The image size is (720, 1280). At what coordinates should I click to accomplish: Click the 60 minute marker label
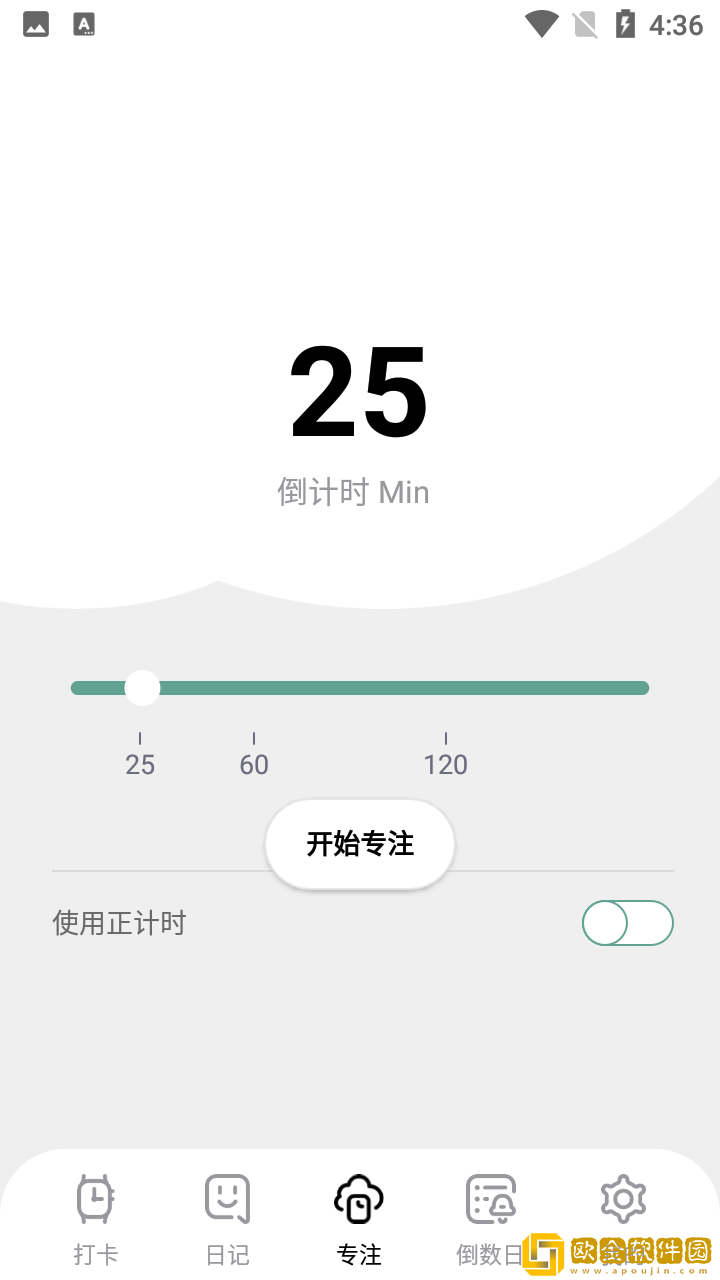pyautogui.click(x=253, y=764)
